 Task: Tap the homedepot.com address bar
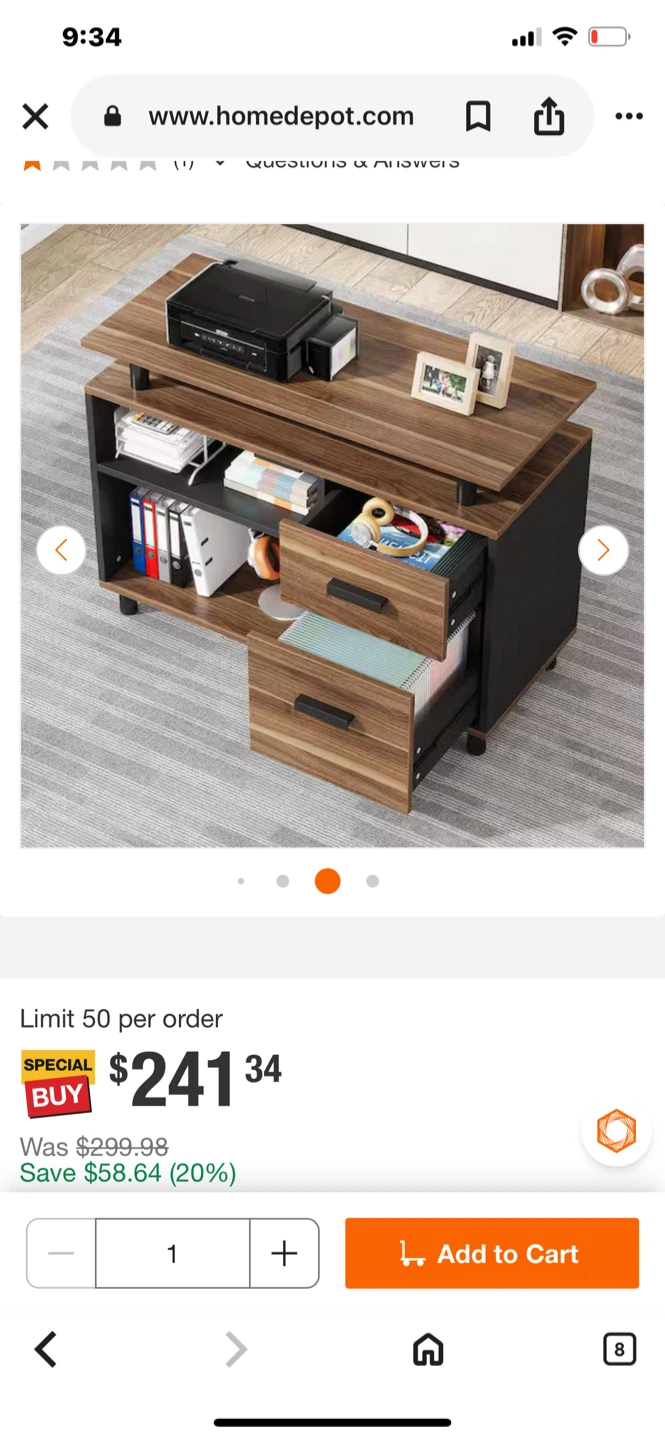[280, 117]
